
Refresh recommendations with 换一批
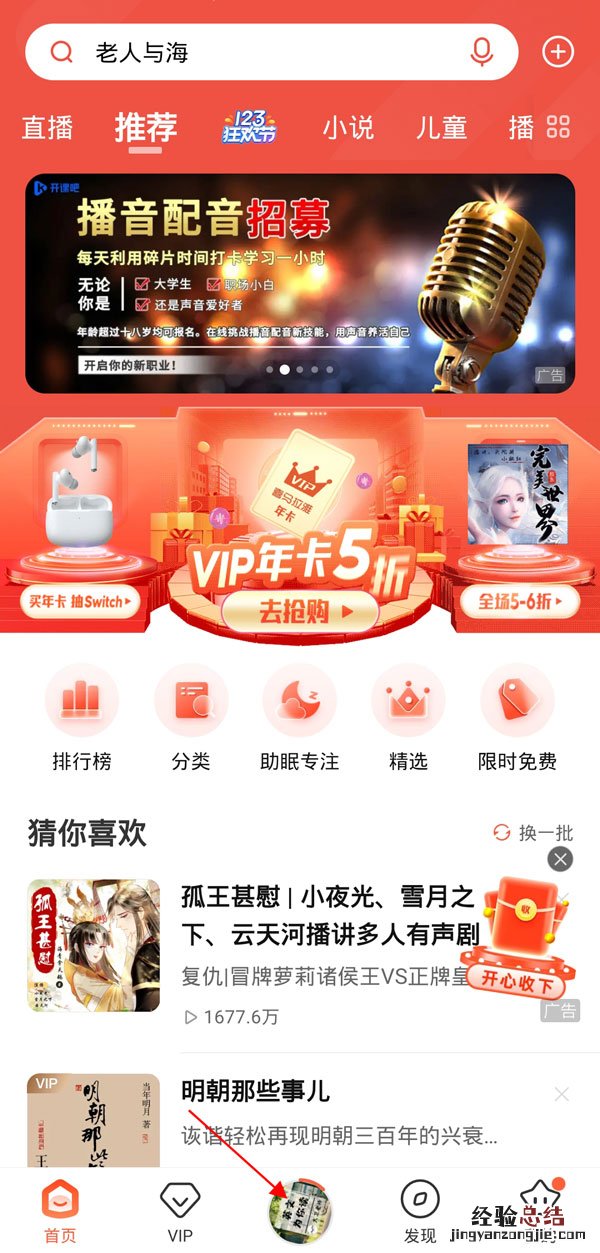534,832
